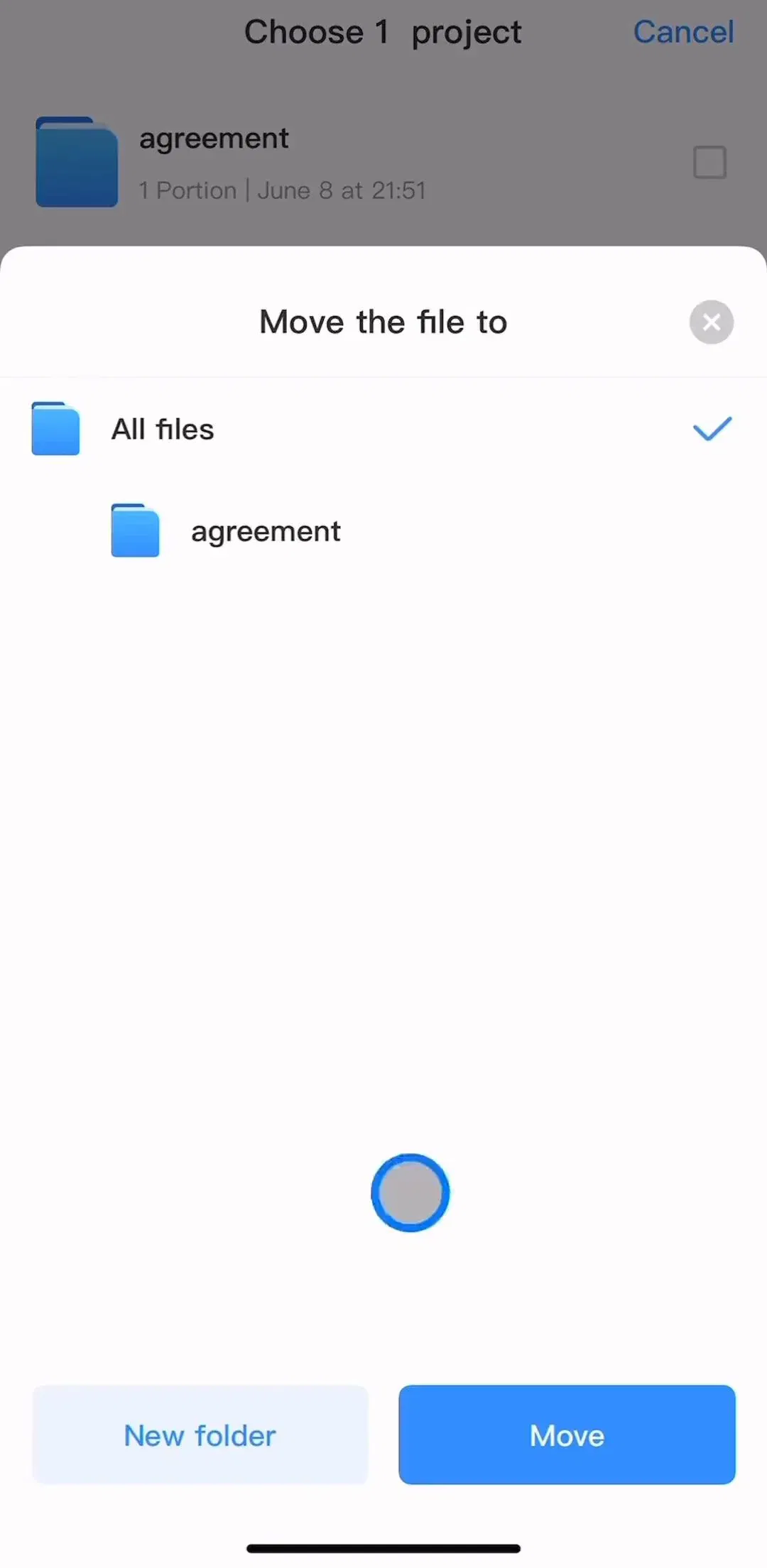
Task: Create a New folder
Action: 200,1434
